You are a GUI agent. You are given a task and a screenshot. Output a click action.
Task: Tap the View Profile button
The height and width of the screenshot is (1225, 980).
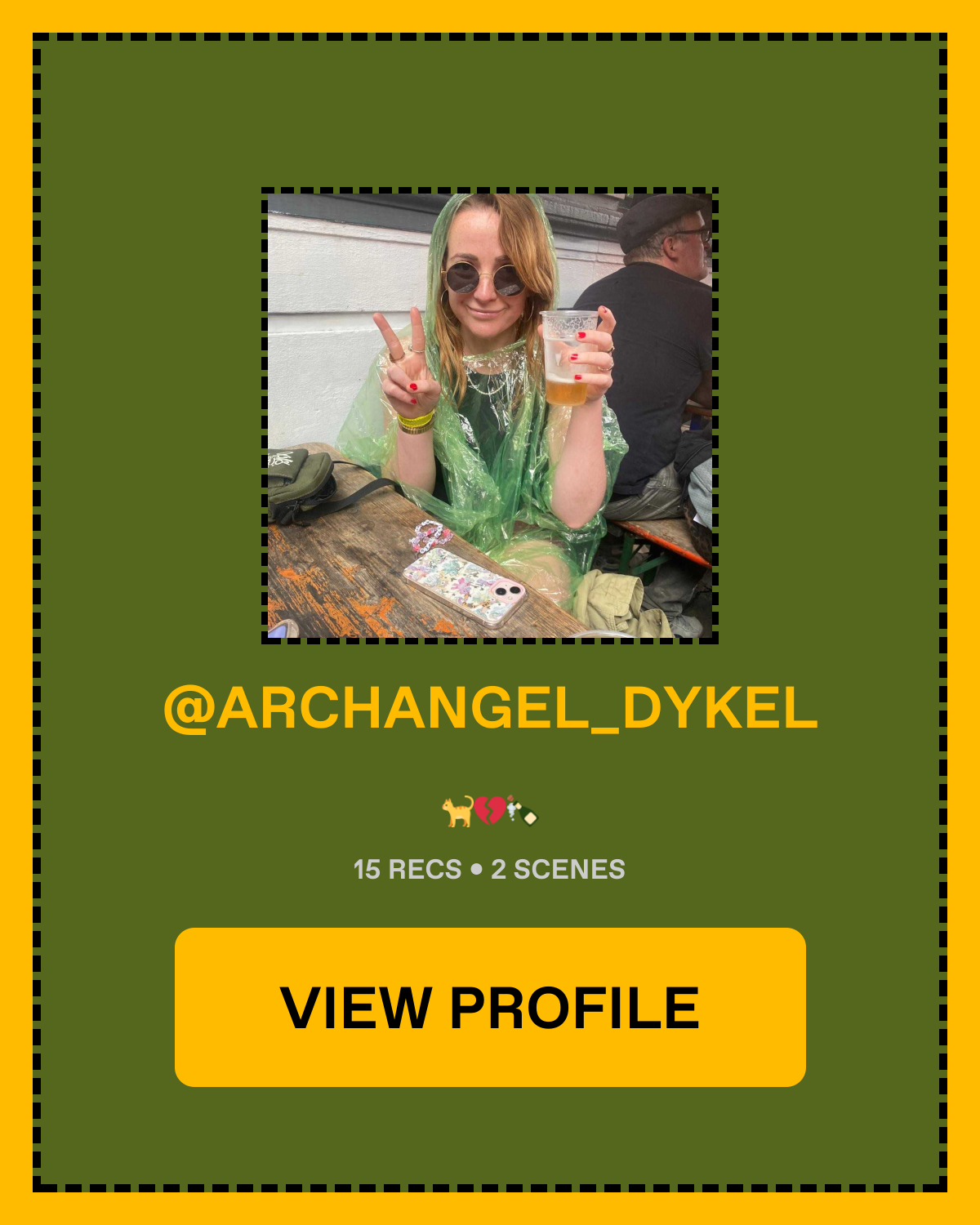(490, 1007)
